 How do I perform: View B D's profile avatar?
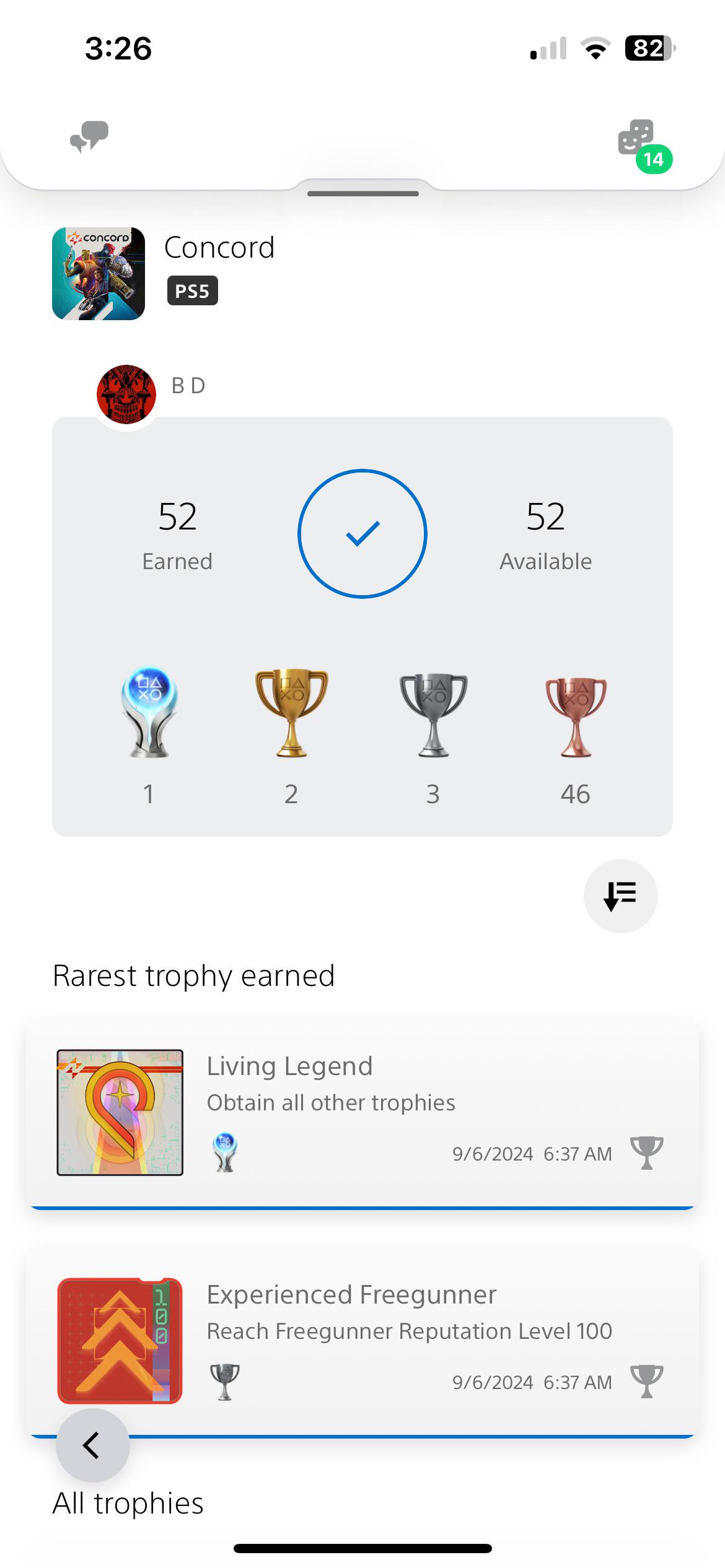[x=126, y=394]
